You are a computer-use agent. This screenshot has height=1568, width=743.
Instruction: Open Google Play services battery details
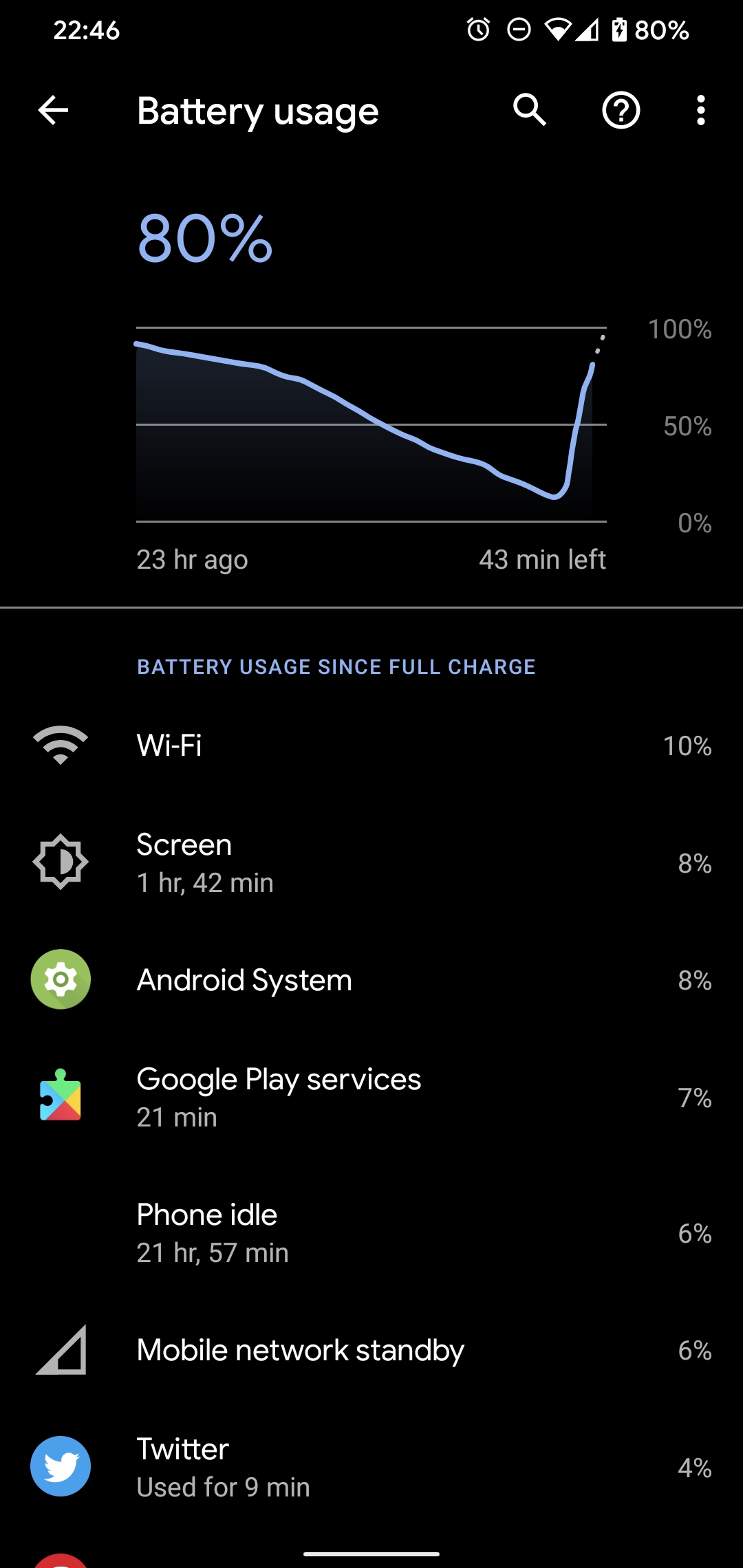tap(371, 1097)
